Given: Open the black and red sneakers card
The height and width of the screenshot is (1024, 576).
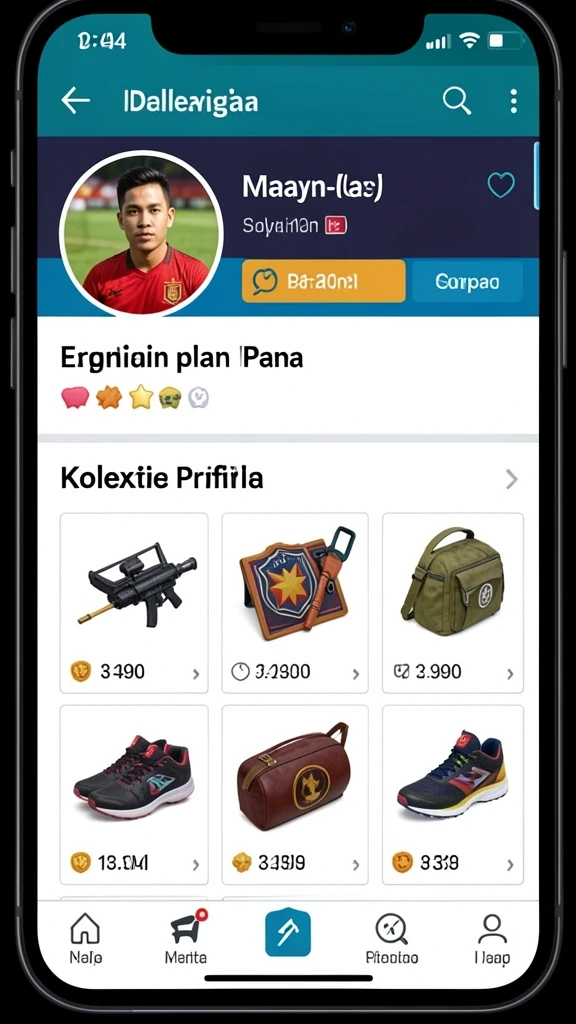Looking at the screenshot, I should [134, 794].
